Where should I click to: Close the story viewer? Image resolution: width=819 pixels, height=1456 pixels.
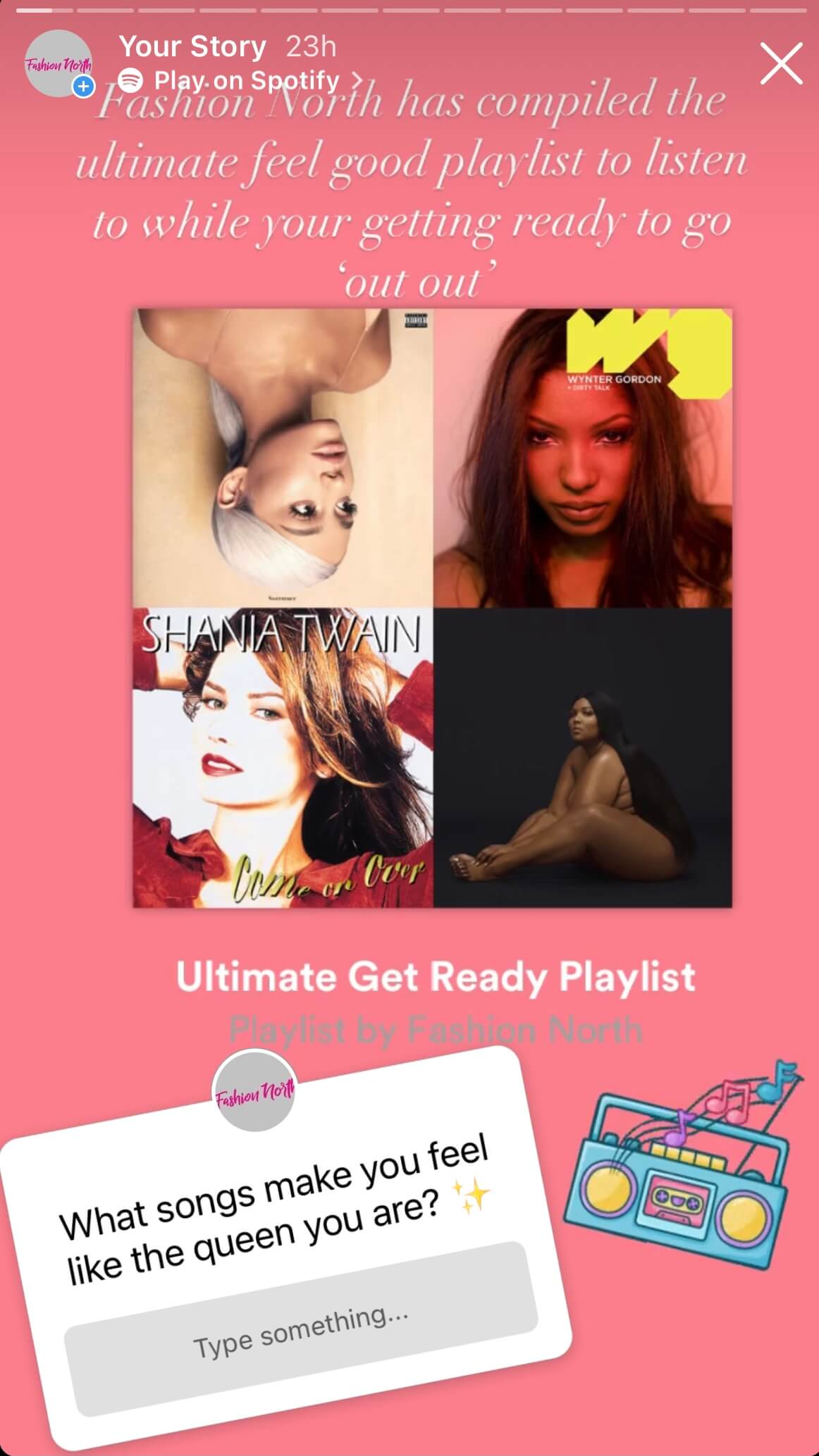(781, 63)
